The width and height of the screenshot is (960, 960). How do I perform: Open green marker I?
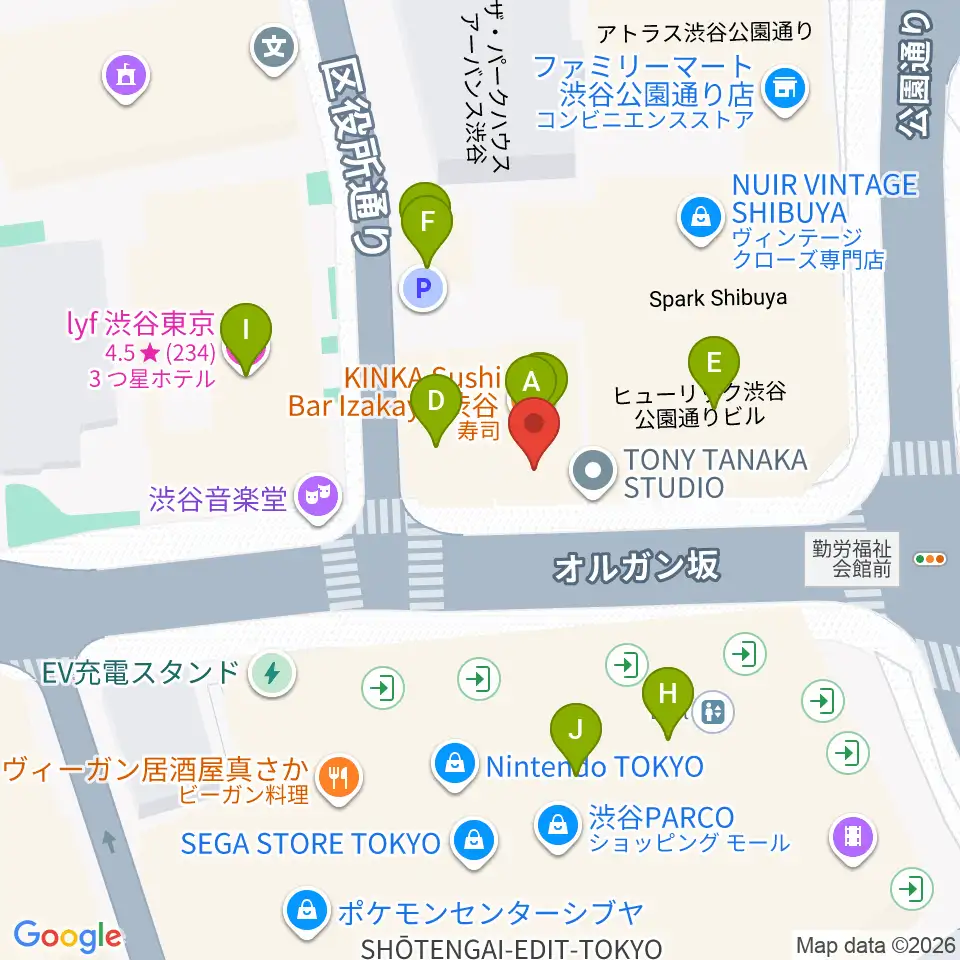(x=246, y=334)
